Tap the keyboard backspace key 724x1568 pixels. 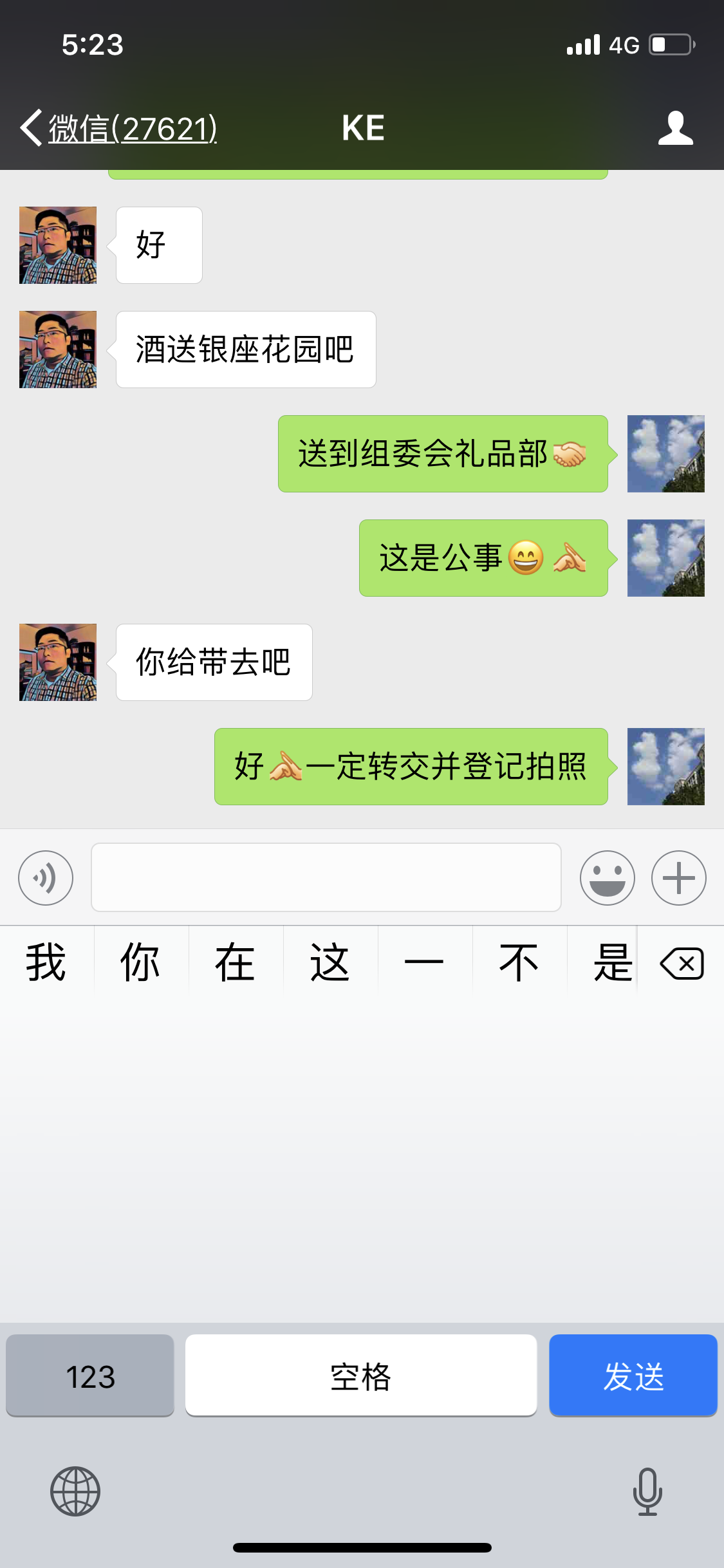[x=682, y=964]
